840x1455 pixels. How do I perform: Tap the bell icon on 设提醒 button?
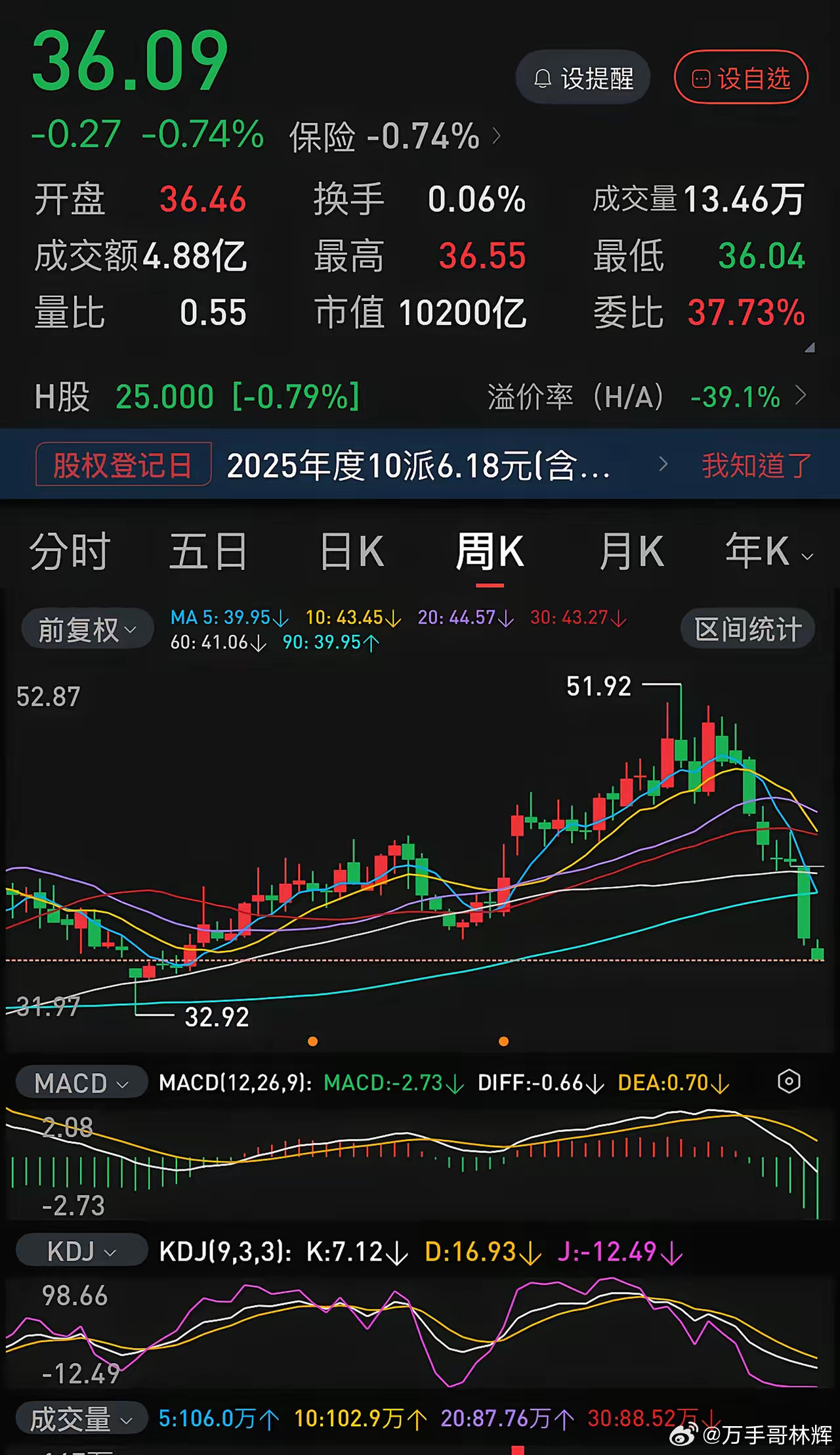542,77
